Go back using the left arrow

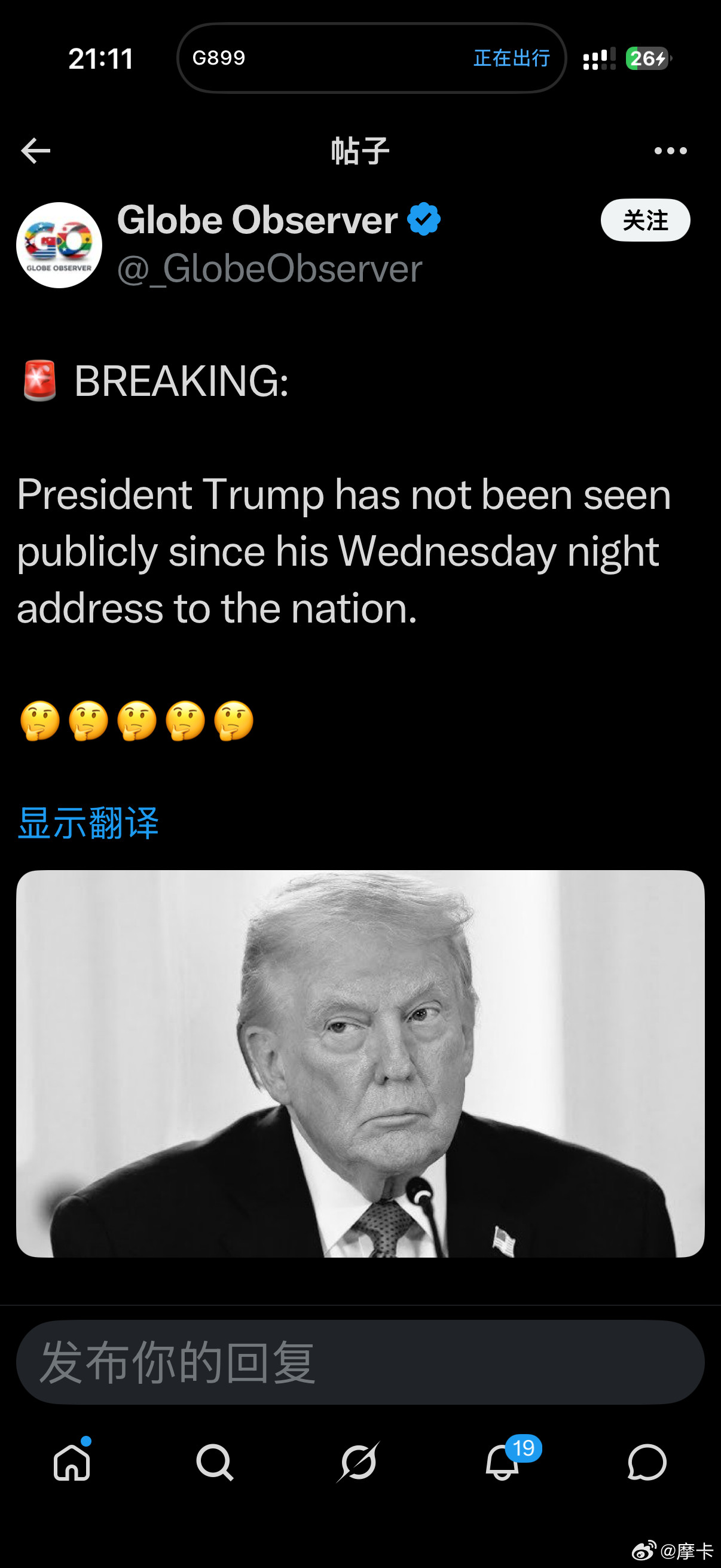point(35,150)
